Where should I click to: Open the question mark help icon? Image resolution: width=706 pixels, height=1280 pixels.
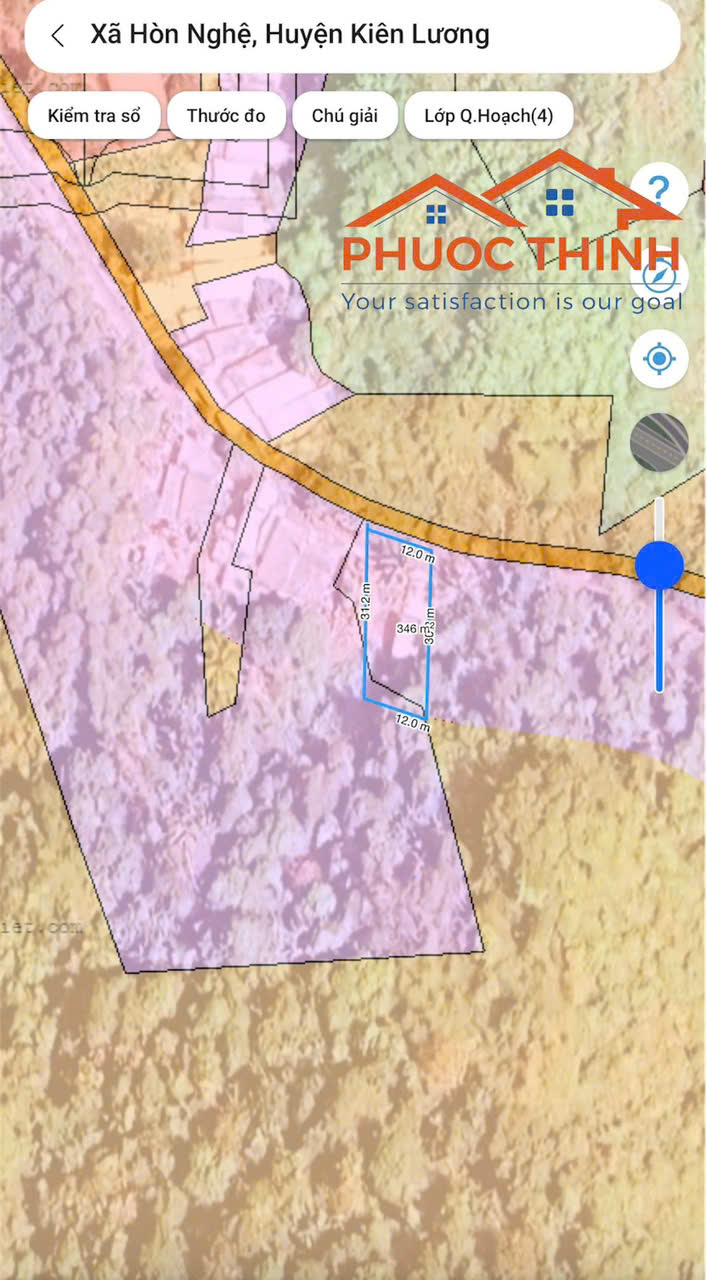(659, 188)
